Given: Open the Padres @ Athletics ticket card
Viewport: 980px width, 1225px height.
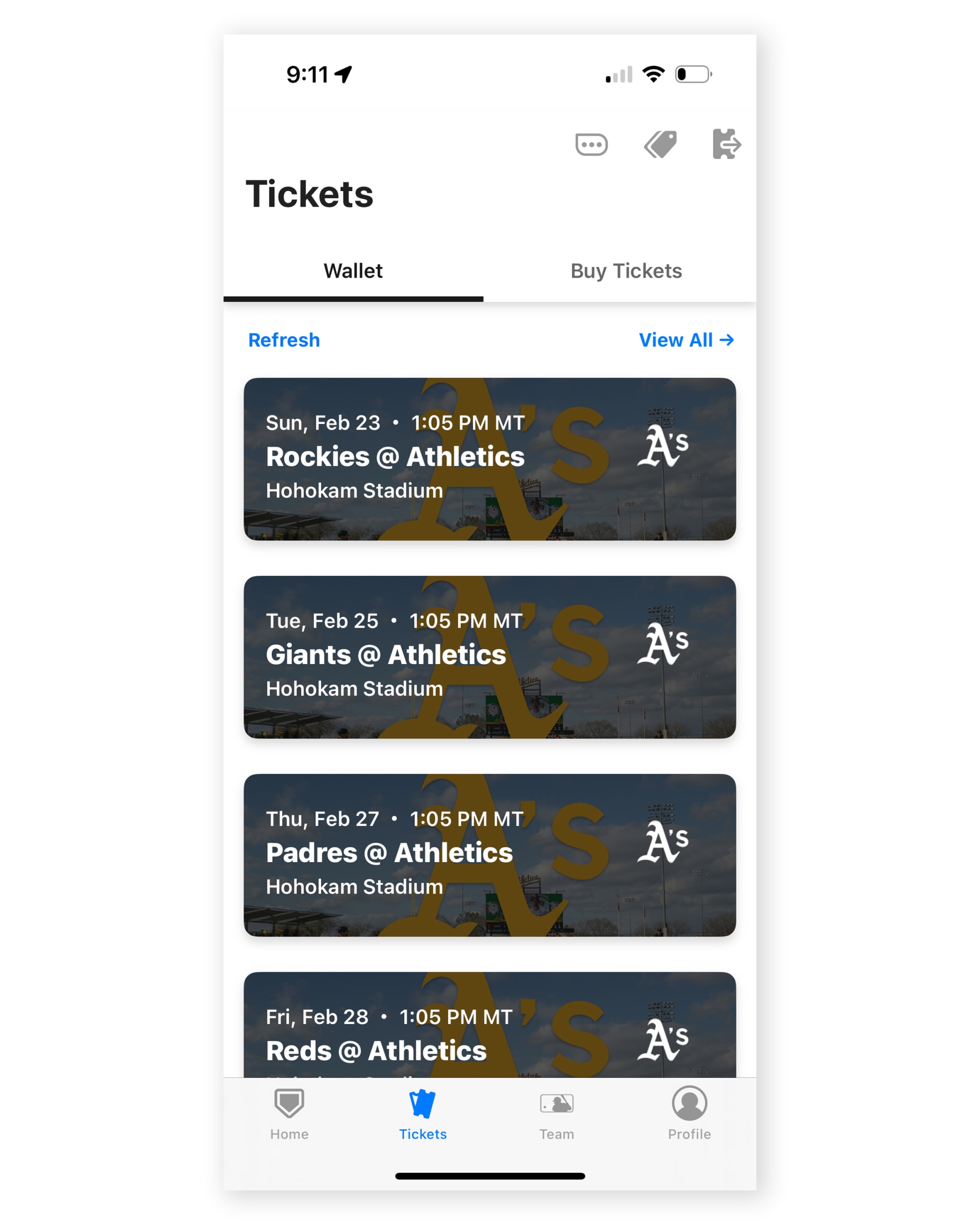Looking at the screenshot, I should pos(490,853).
